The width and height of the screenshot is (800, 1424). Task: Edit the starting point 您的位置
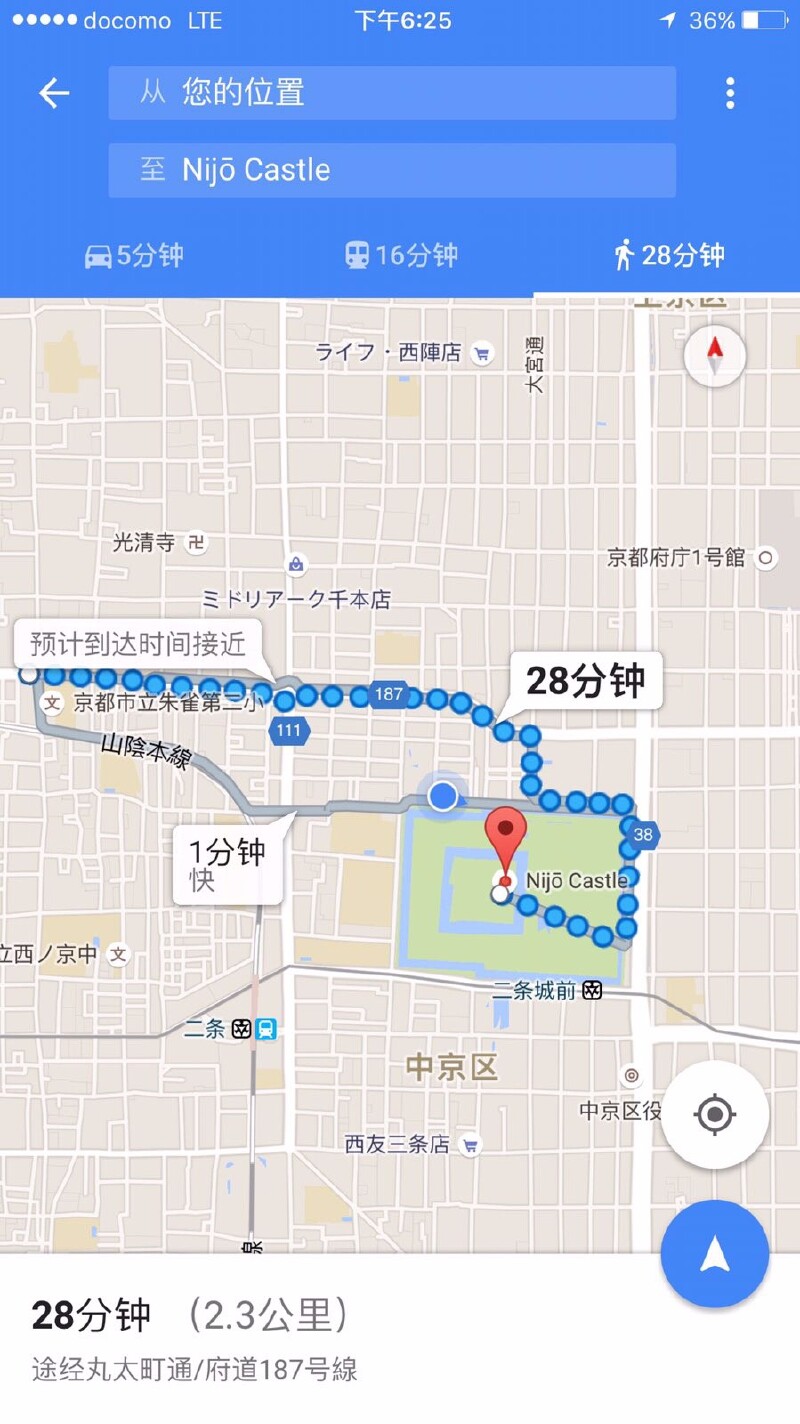pos(392,93)
